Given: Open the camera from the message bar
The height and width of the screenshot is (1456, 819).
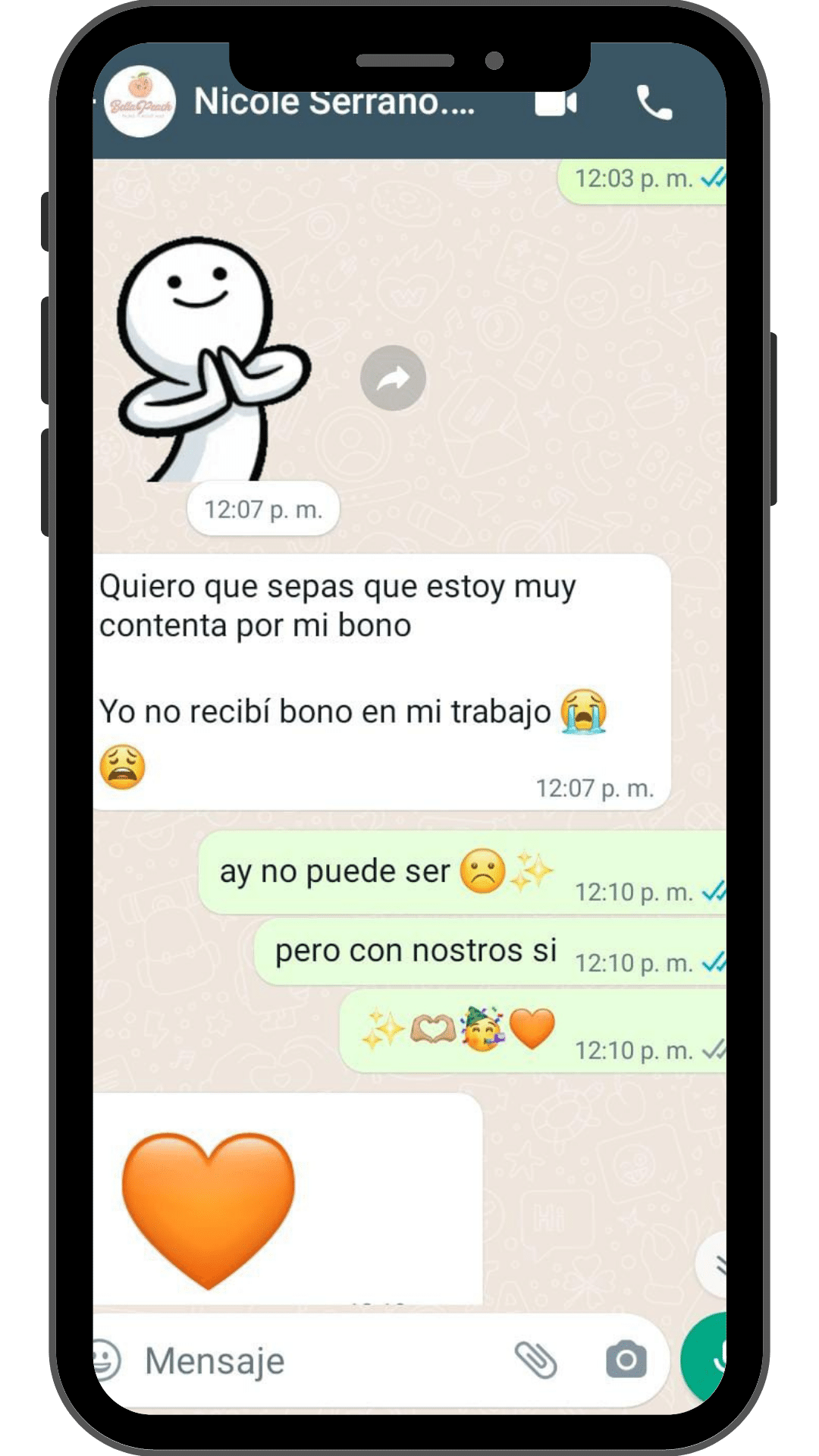Looking at the screenshot, I should 626,1360.
